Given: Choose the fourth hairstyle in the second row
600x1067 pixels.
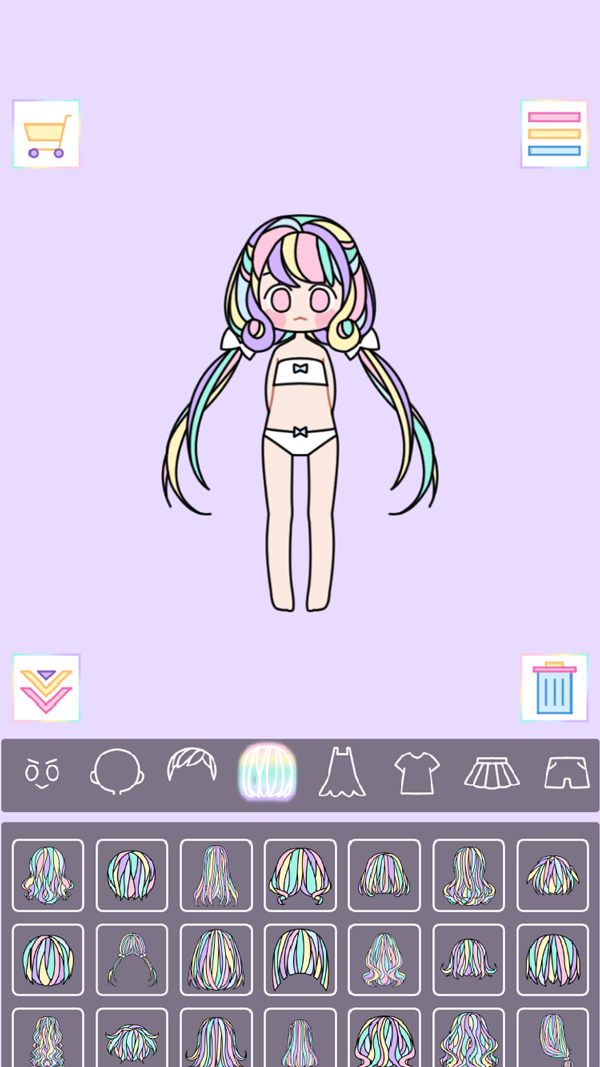Looking at the screenshot, I should (300, 960).
